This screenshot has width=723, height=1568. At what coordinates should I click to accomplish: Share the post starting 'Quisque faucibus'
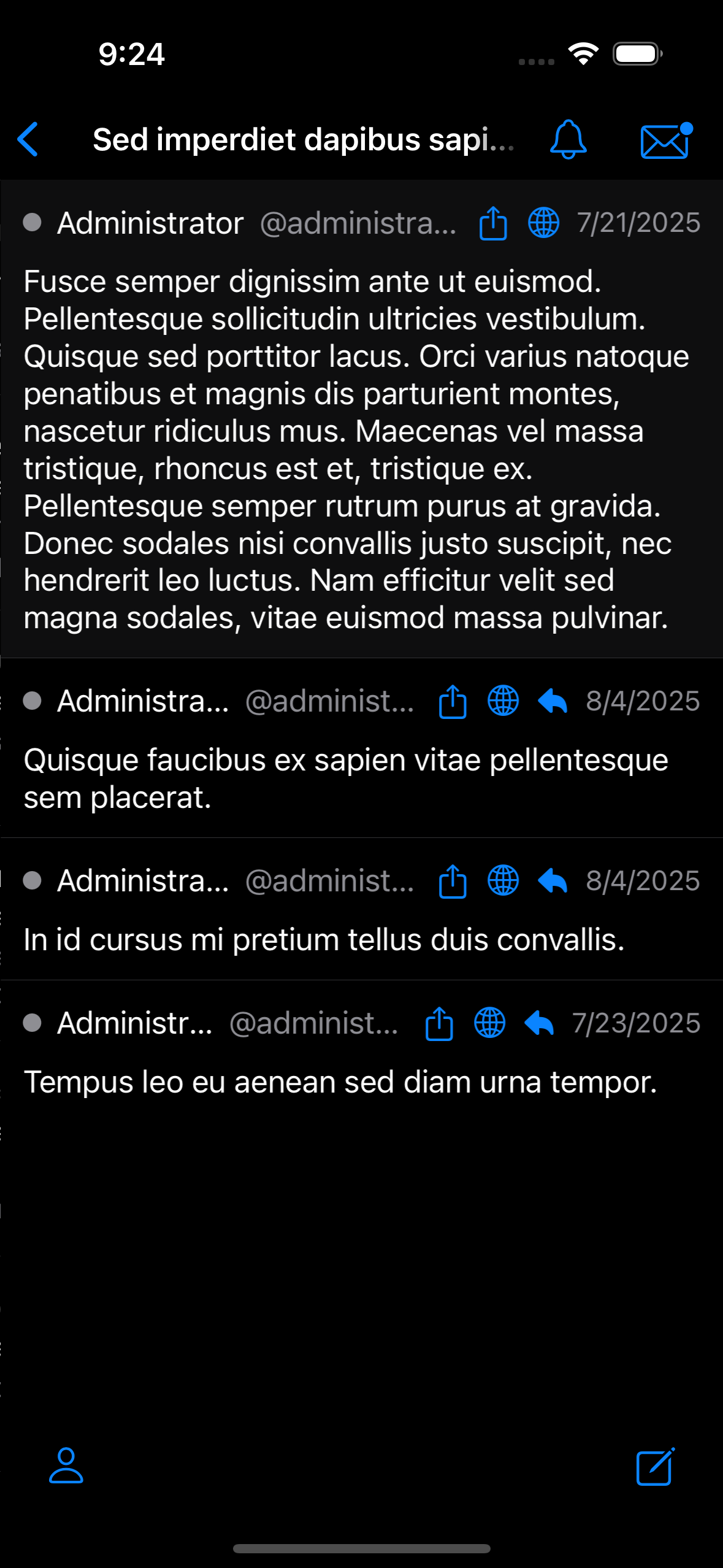point(453,701)
